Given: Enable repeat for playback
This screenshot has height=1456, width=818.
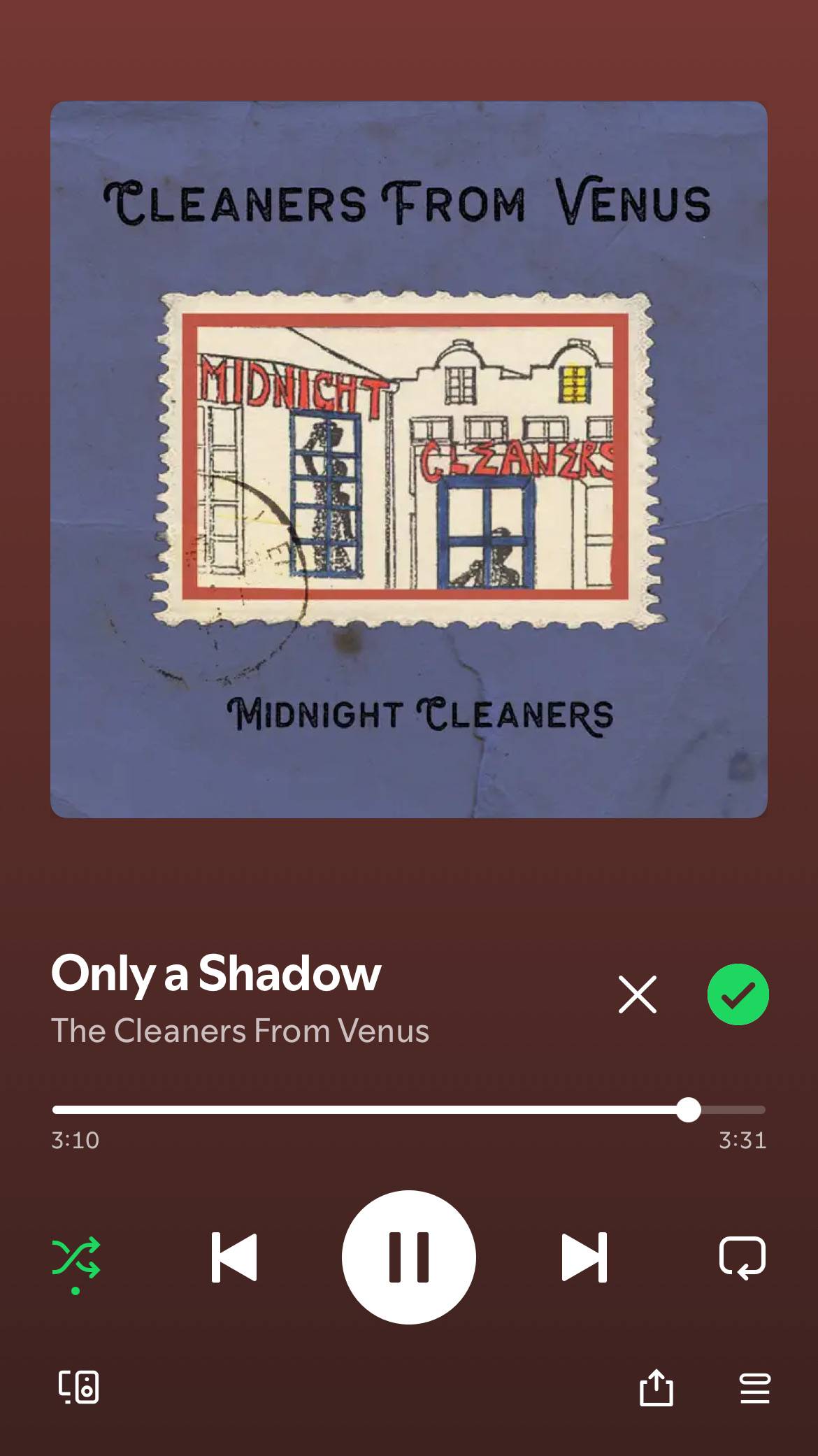Looking at the screenshot, I should pyautogui.click(x=742, y=1257).
